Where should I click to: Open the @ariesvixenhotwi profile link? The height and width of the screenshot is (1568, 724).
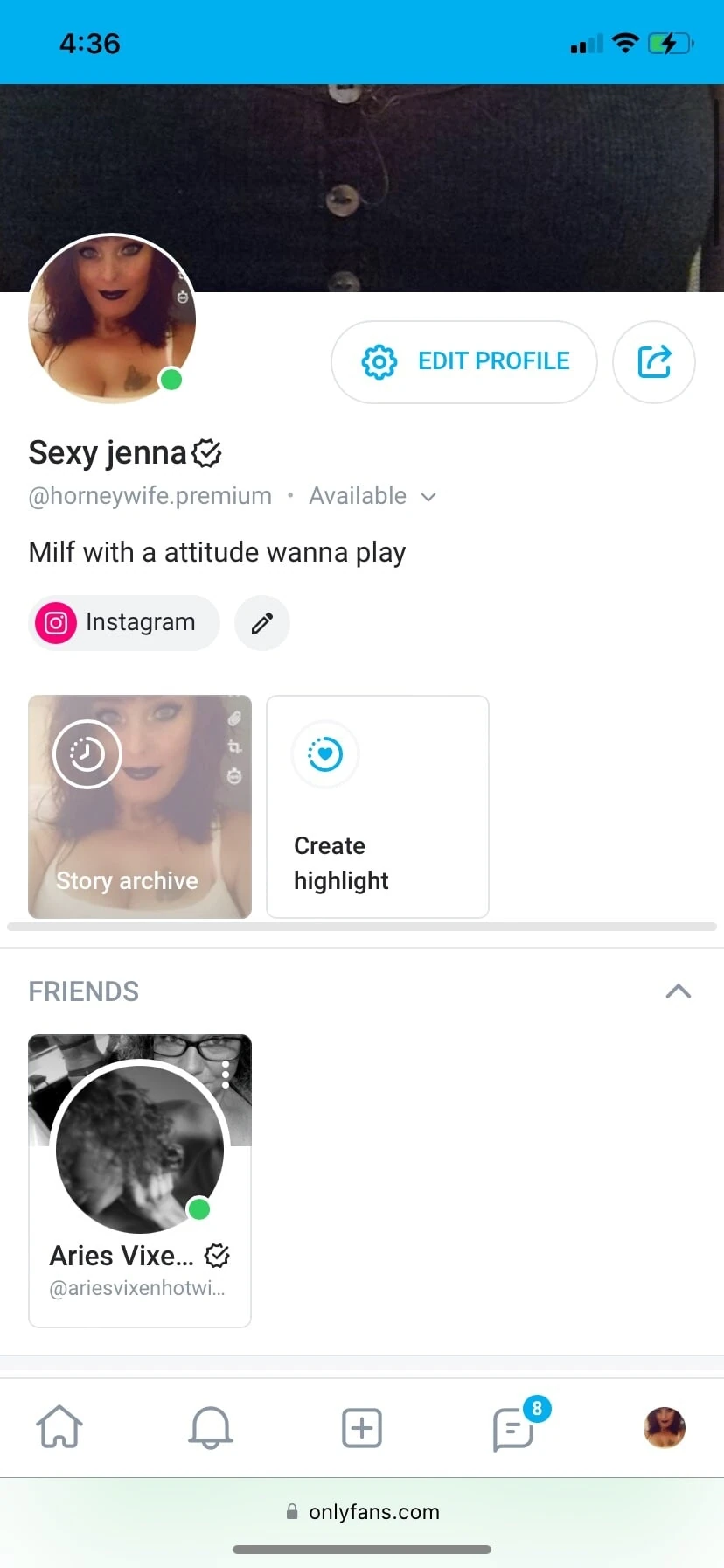point(137,1287)
